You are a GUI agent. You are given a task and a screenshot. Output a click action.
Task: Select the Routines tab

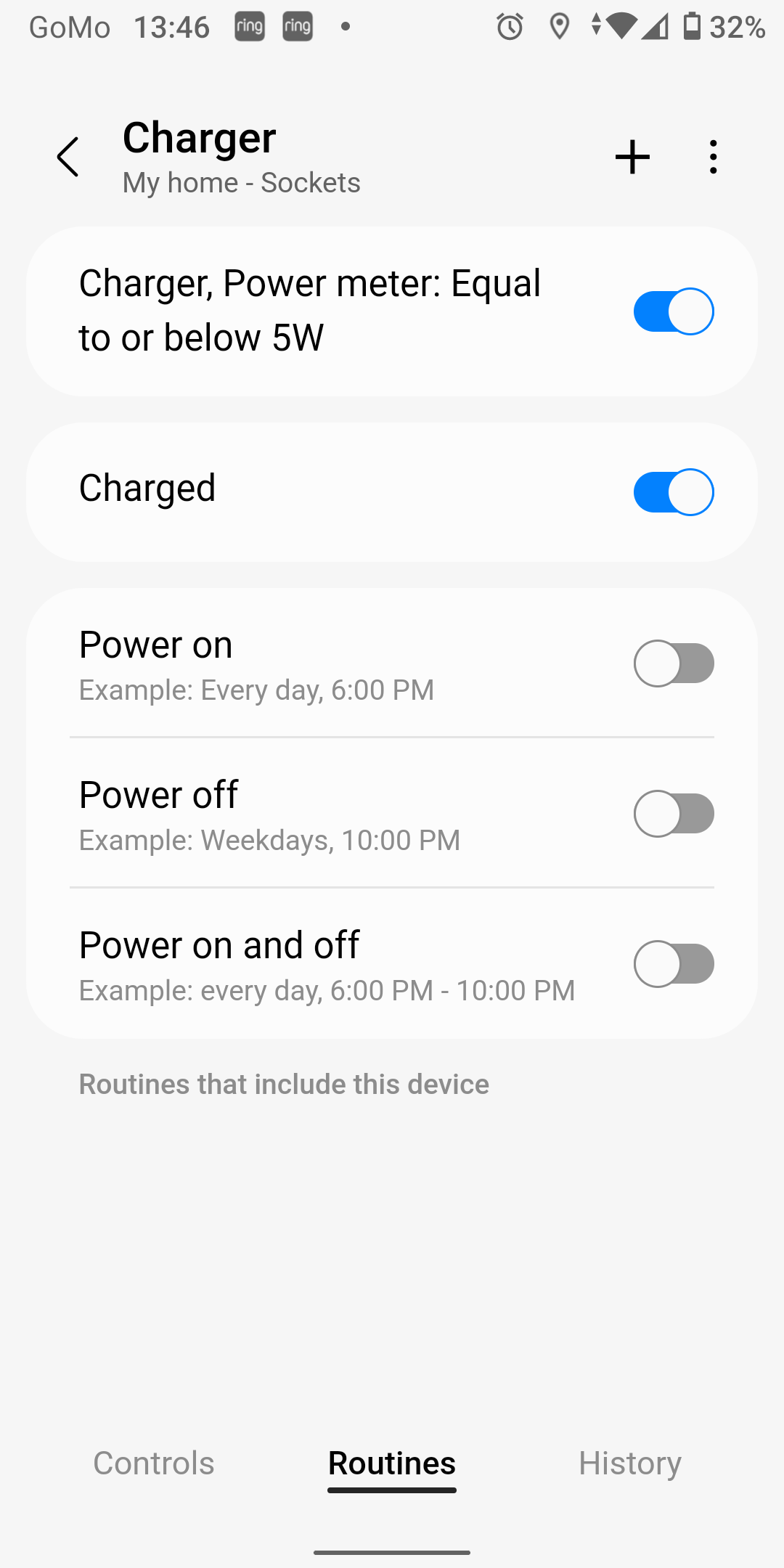(392, 1463)
